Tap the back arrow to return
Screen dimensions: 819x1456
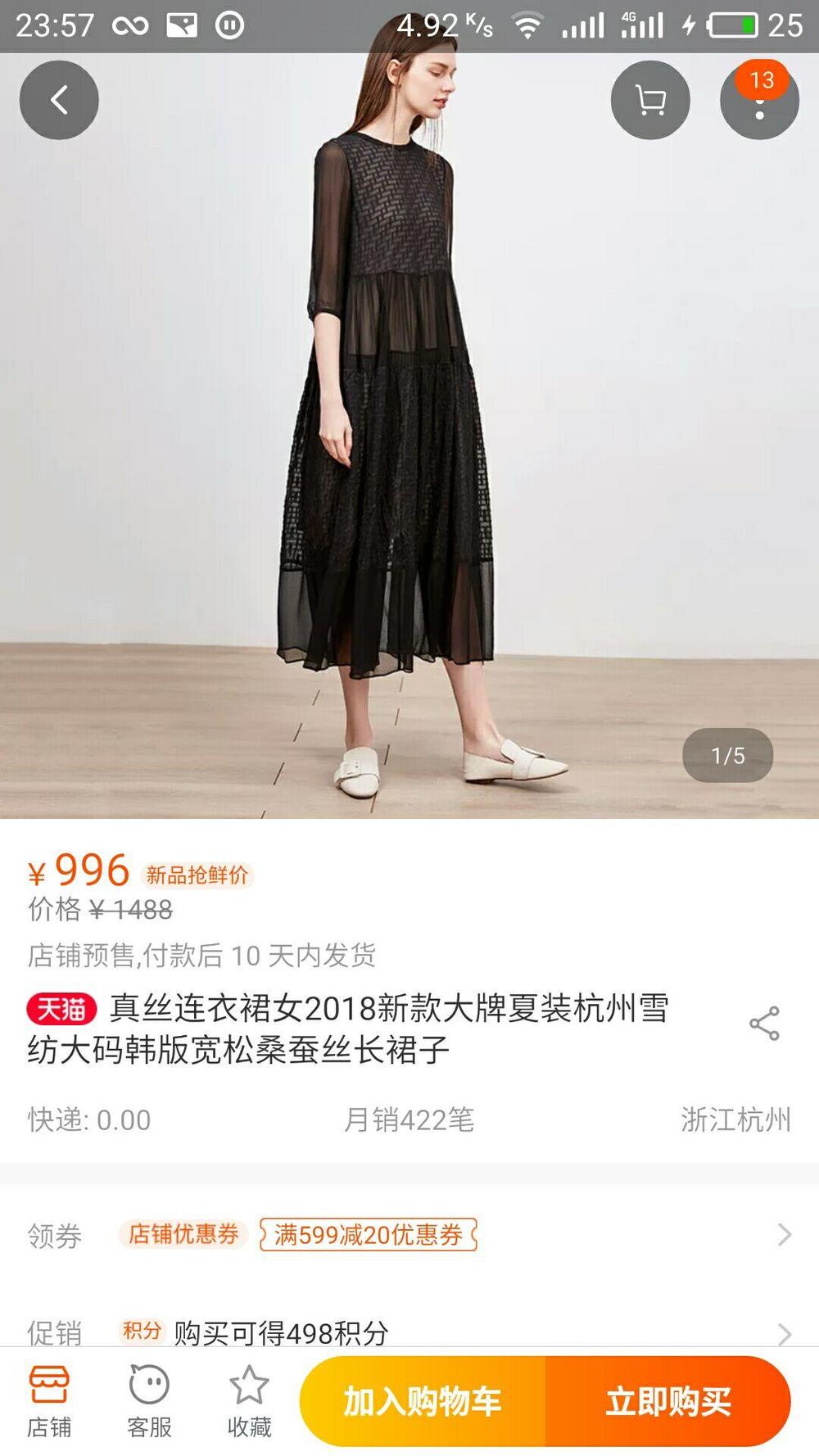[x=59, y=99]
